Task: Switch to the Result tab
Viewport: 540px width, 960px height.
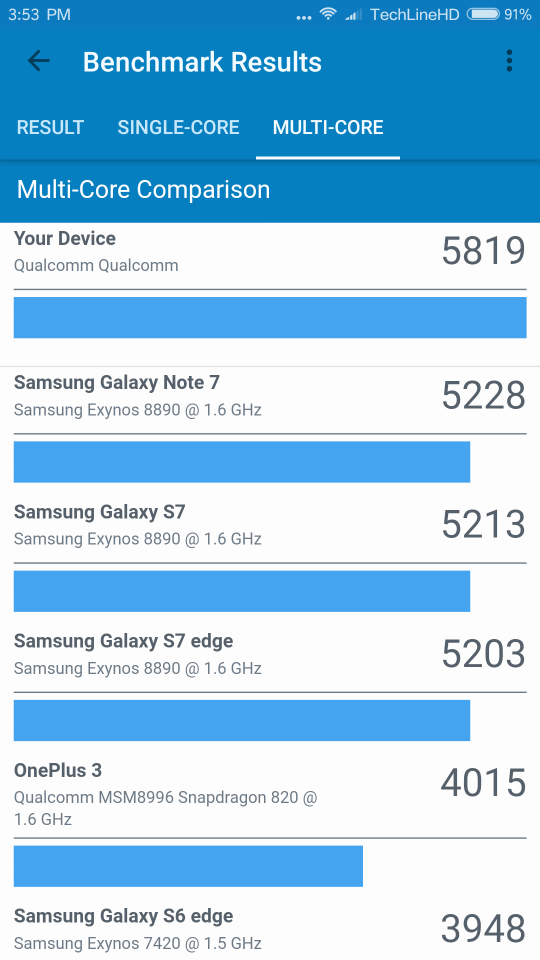Action: point(50,127)
